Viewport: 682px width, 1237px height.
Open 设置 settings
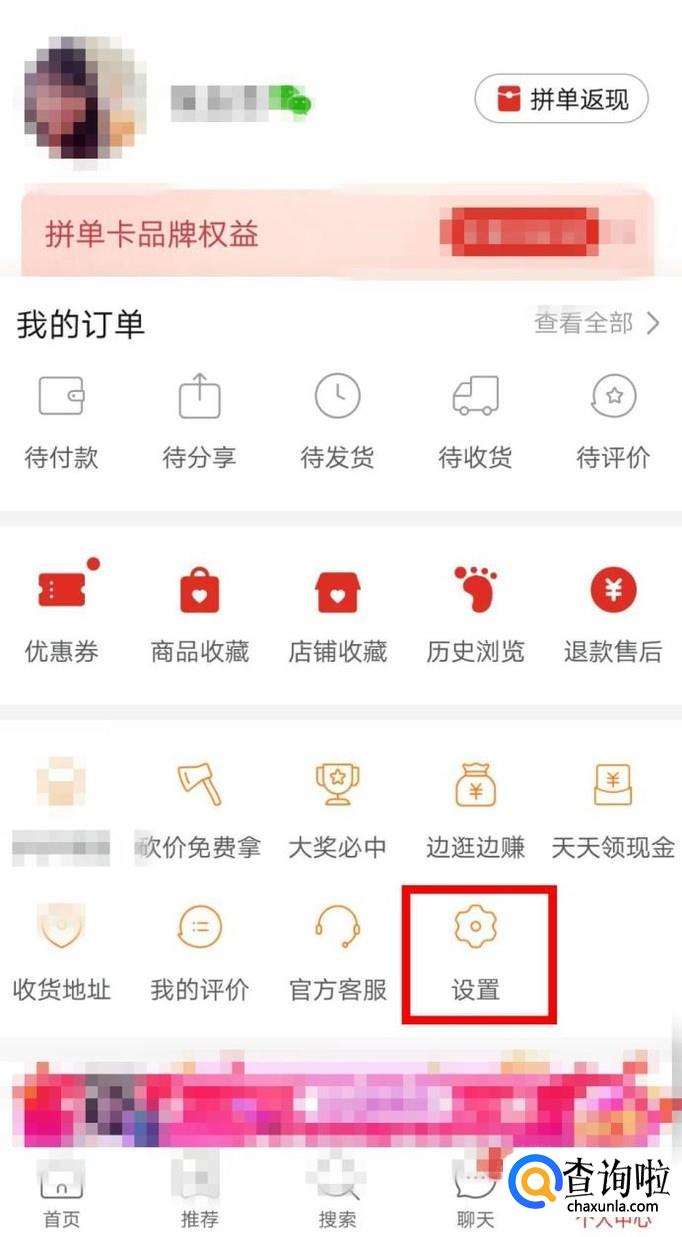click(475, 952)
